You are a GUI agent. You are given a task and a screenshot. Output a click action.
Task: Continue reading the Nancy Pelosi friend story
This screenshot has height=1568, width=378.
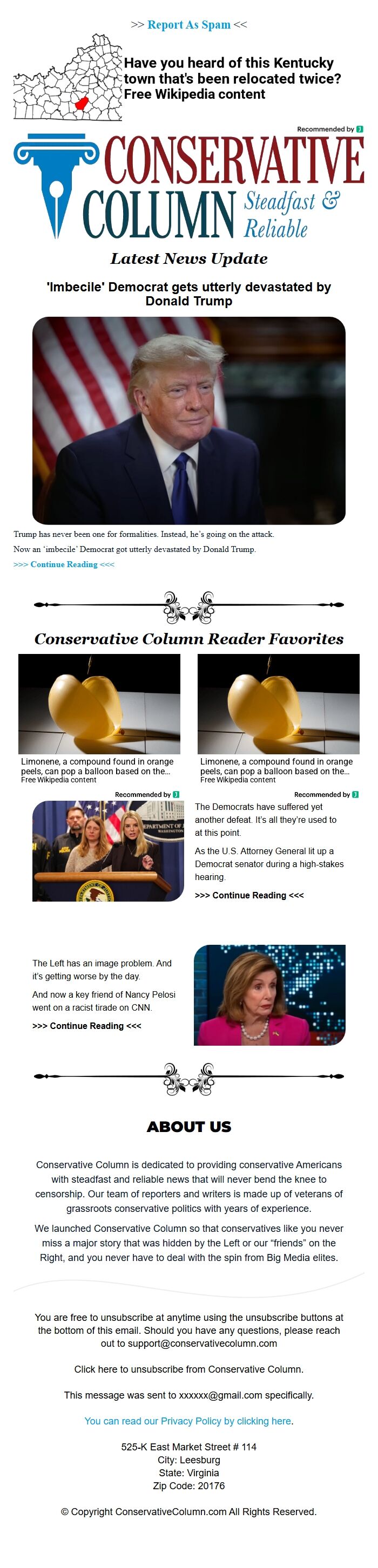(86, 1026)
